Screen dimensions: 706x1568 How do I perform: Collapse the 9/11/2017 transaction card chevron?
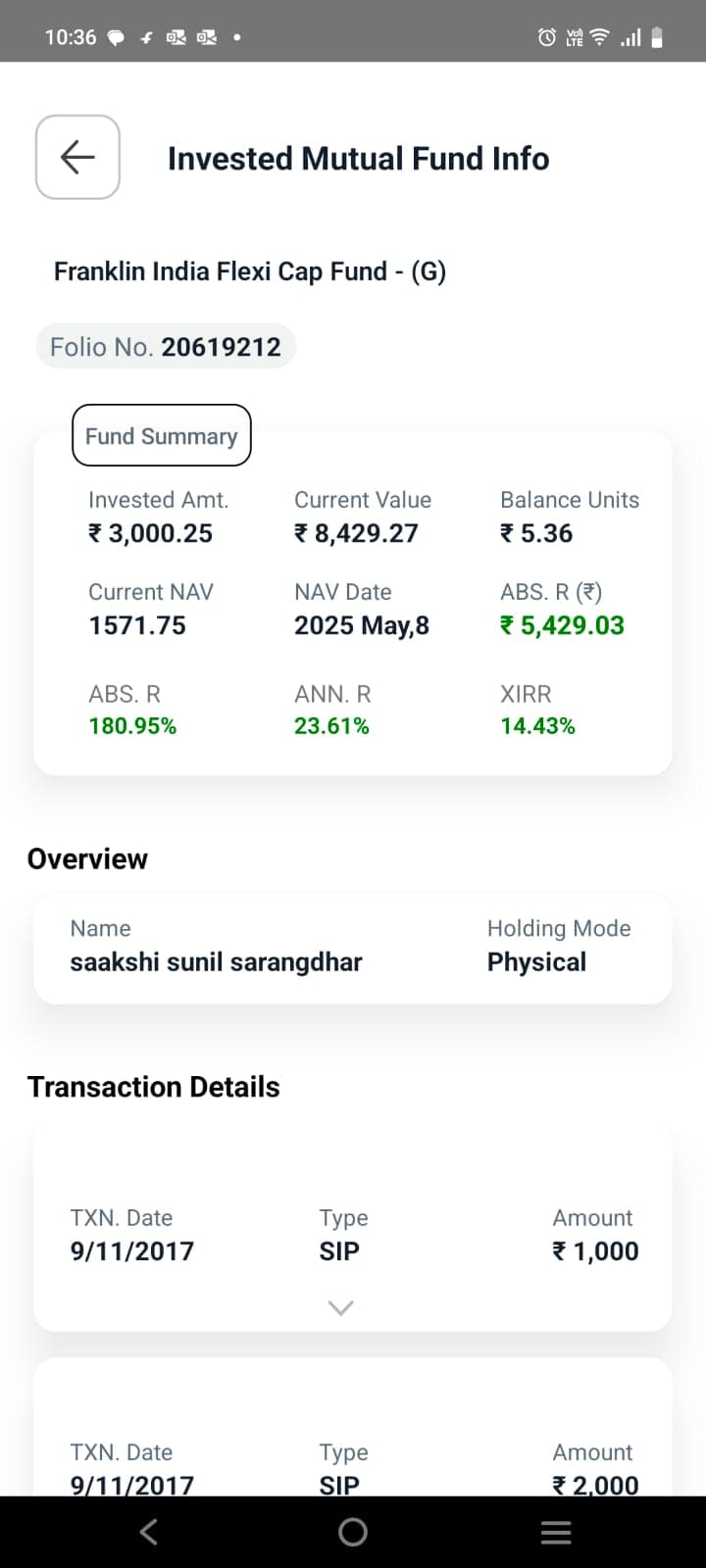coord(340,1306)
